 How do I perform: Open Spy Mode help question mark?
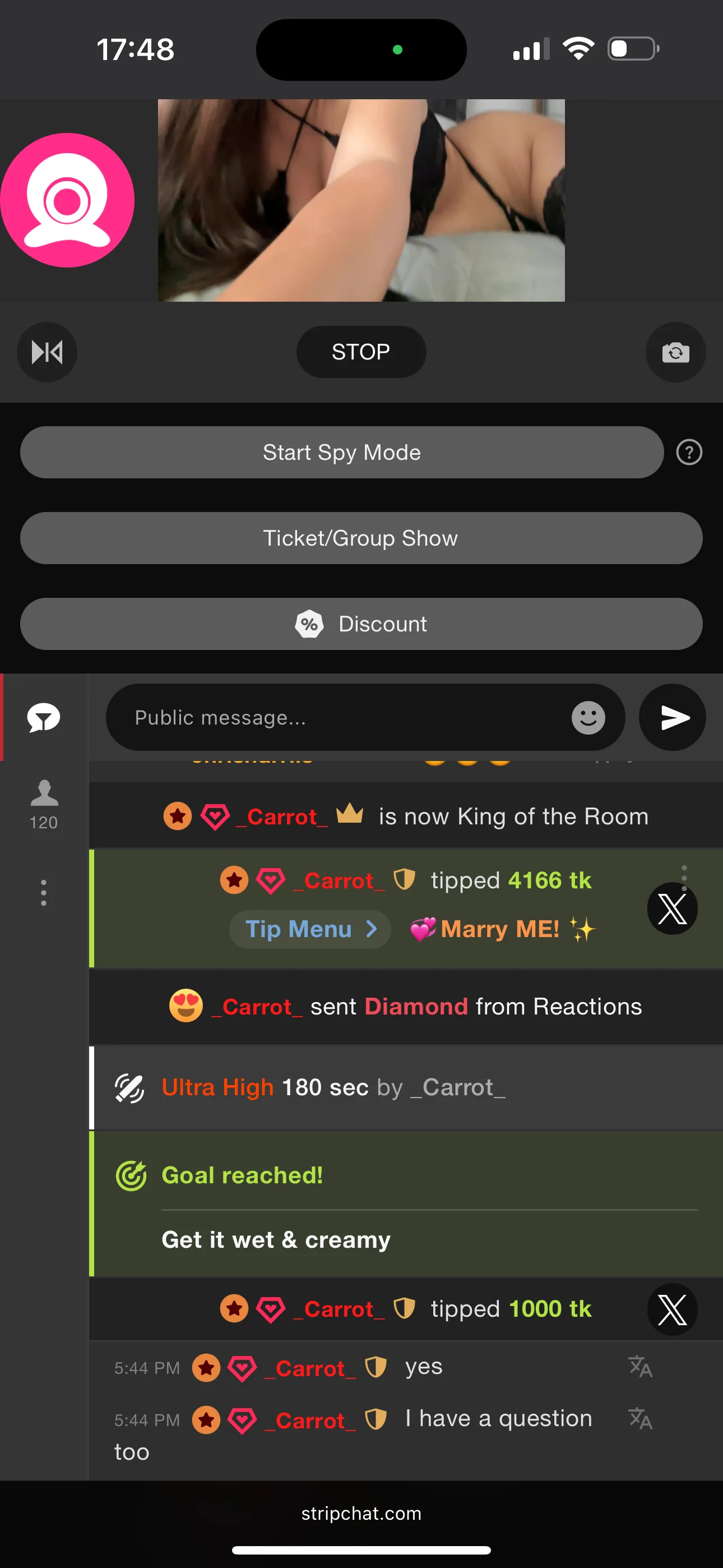pos(689,452)
